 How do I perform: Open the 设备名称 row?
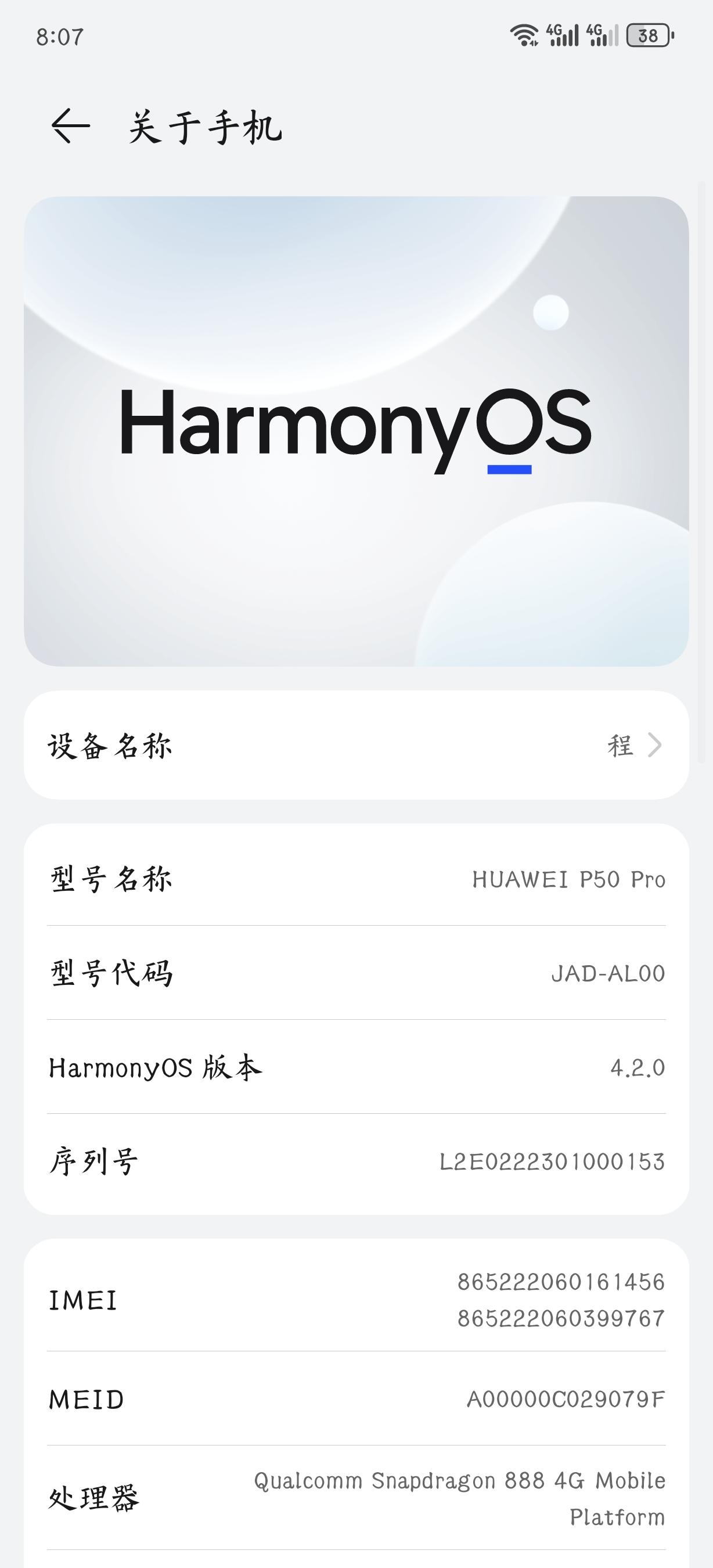click(356, 745)
